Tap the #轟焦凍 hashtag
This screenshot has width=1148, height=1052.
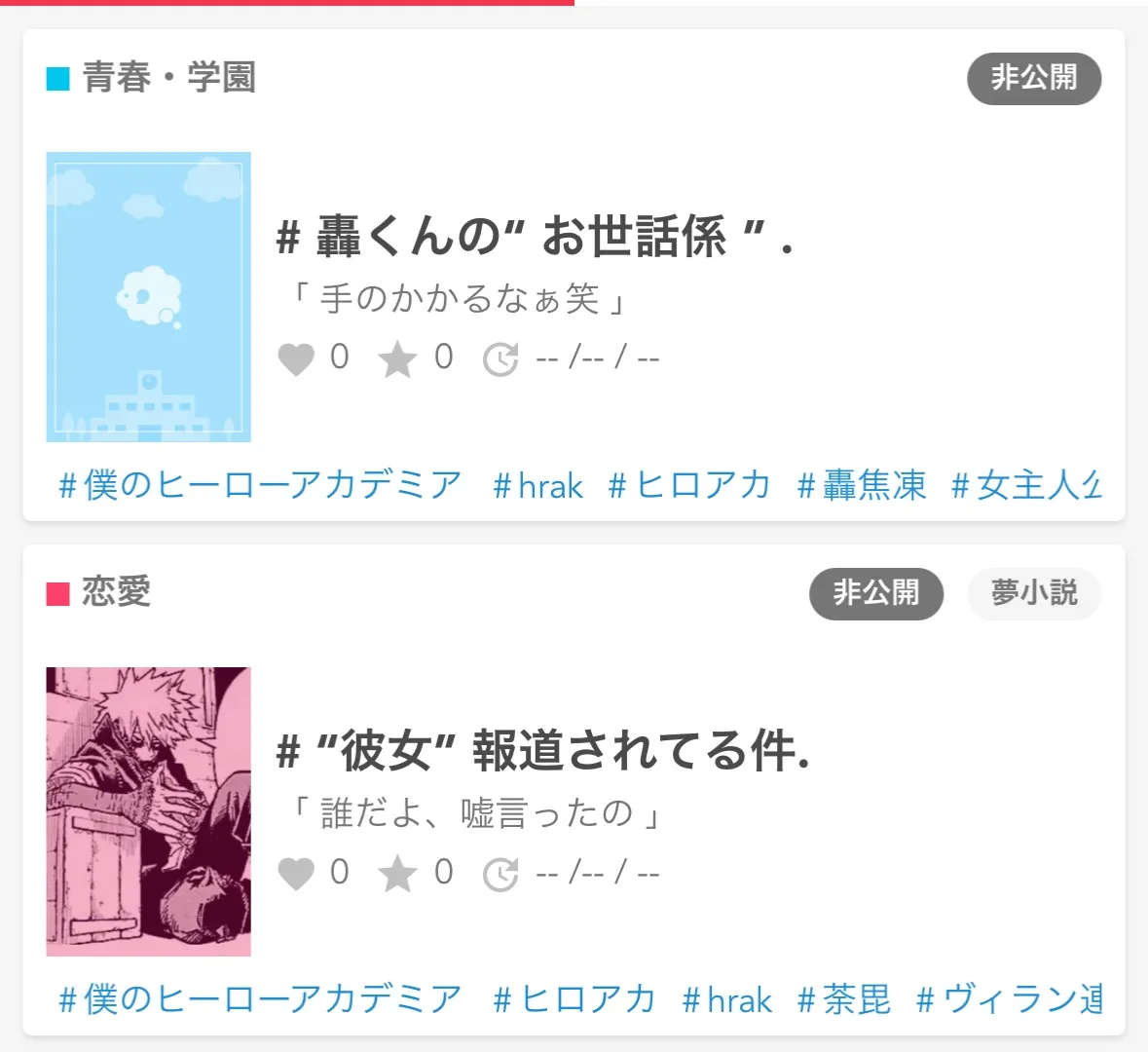[x=862, y=485]
